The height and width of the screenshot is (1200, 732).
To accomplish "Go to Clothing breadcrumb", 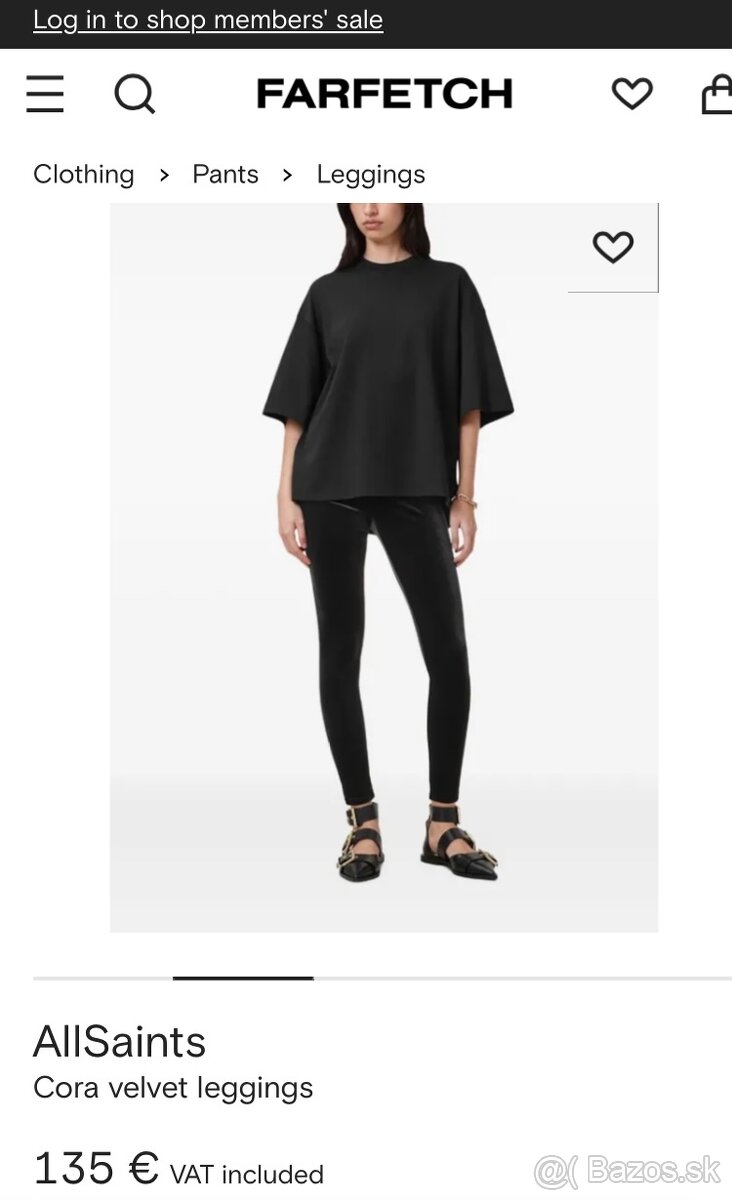I will [84, 174].
